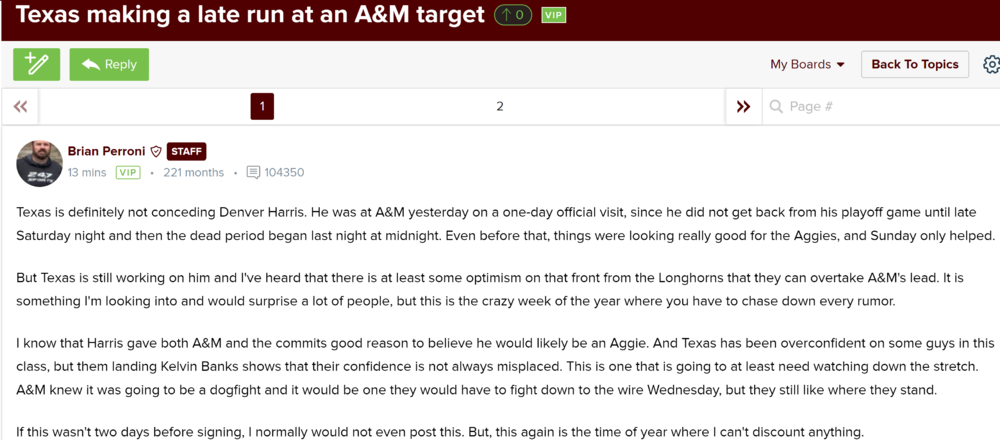Jump to the last page arrows
Screen dimensions: 1000x440
pos(743,106)
